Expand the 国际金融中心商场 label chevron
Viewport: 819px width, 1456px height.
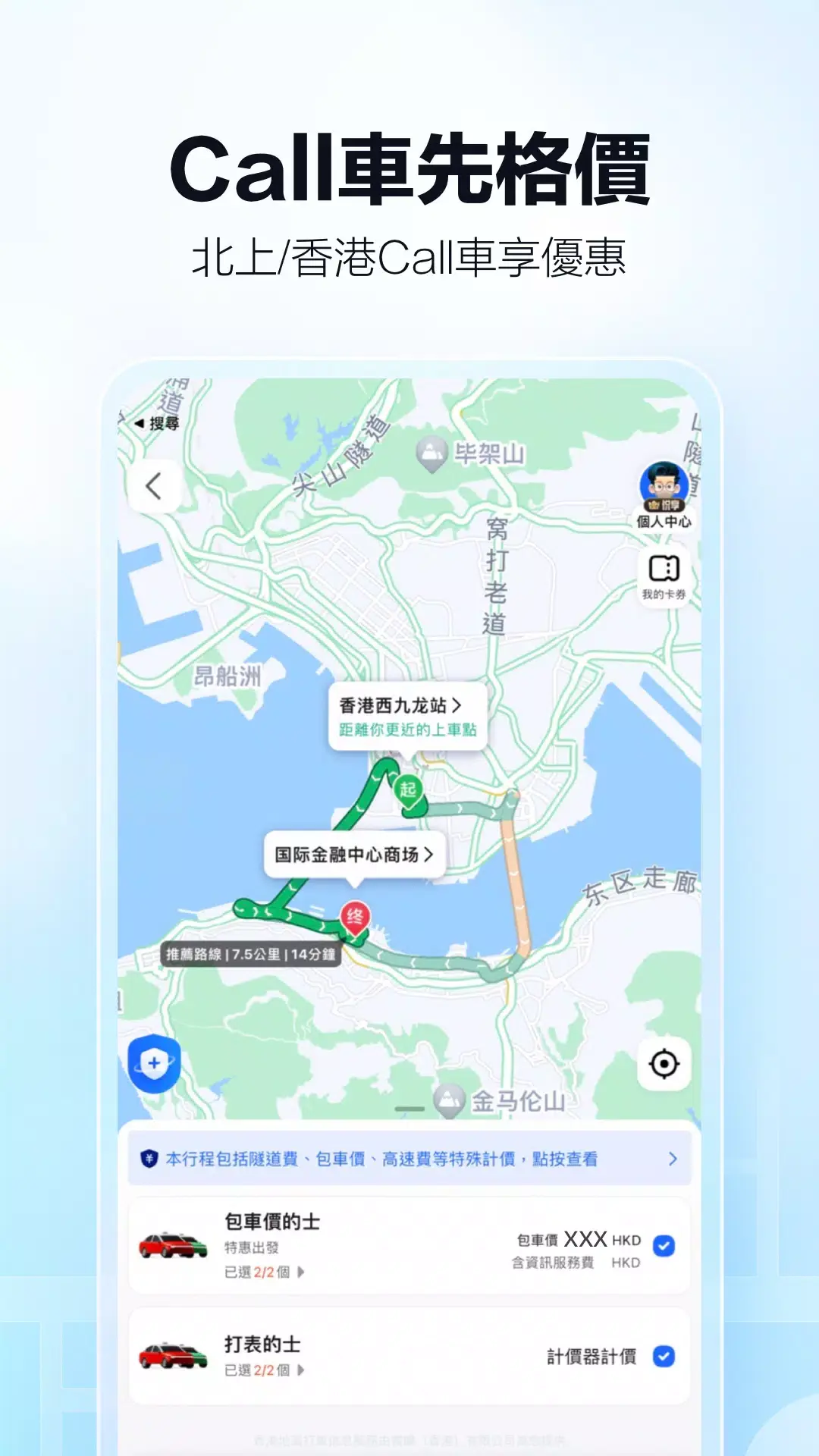pos(427,855)
